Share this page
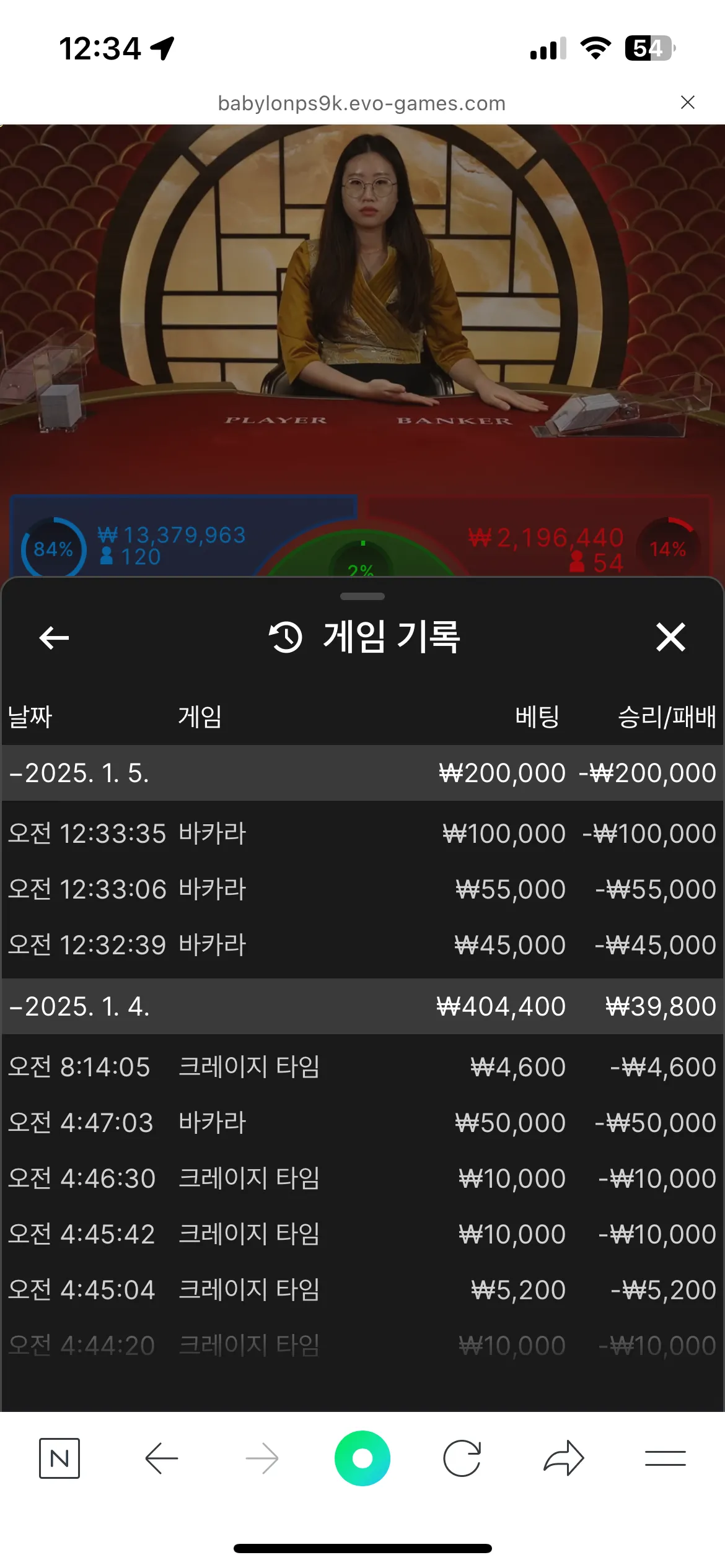Image resolution: width=725 pixels, height=1568 pixels. click(564, 1458)
